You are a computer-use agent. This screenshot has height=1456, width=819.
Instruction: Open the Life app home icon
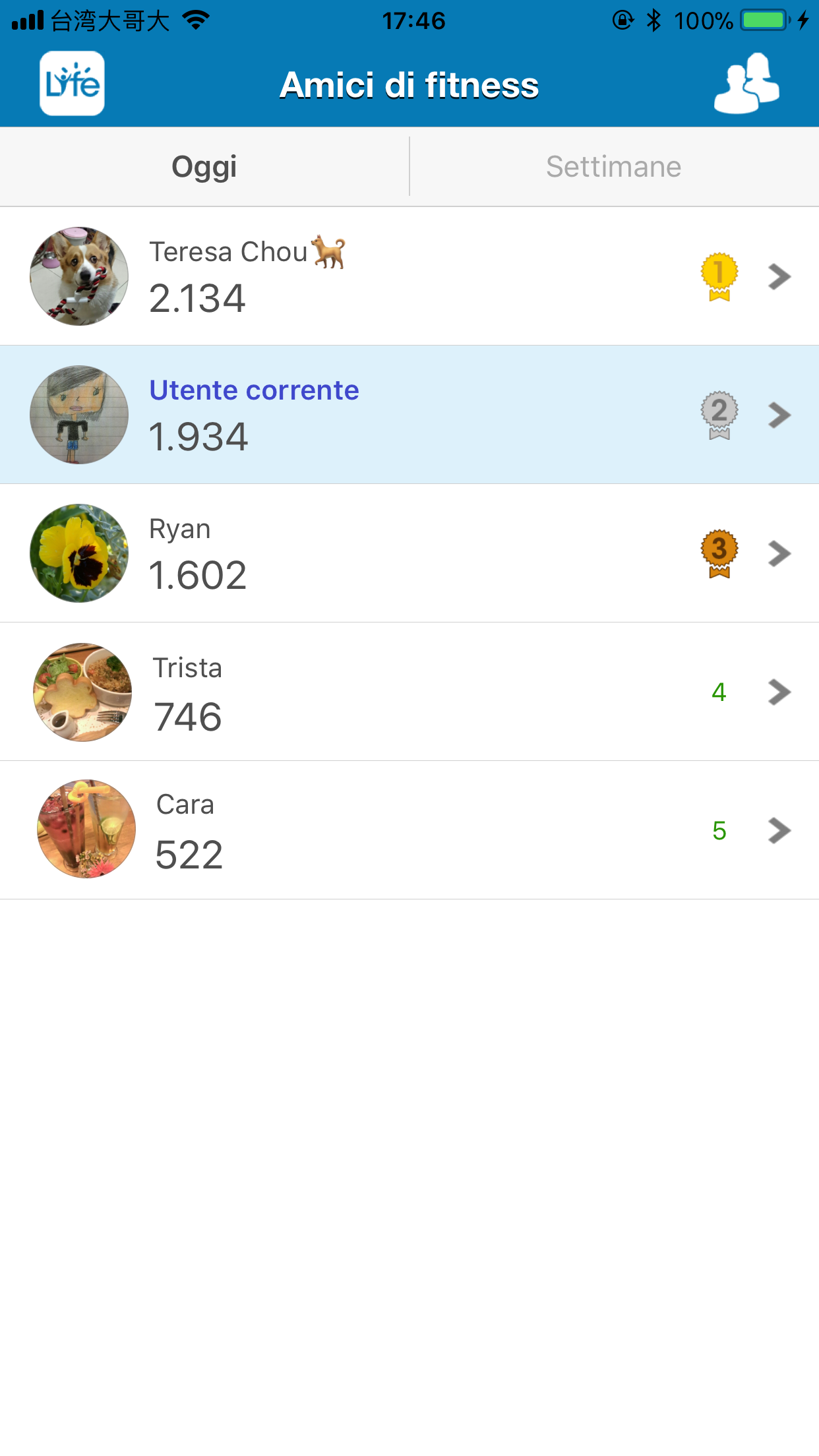click(72, 84)
